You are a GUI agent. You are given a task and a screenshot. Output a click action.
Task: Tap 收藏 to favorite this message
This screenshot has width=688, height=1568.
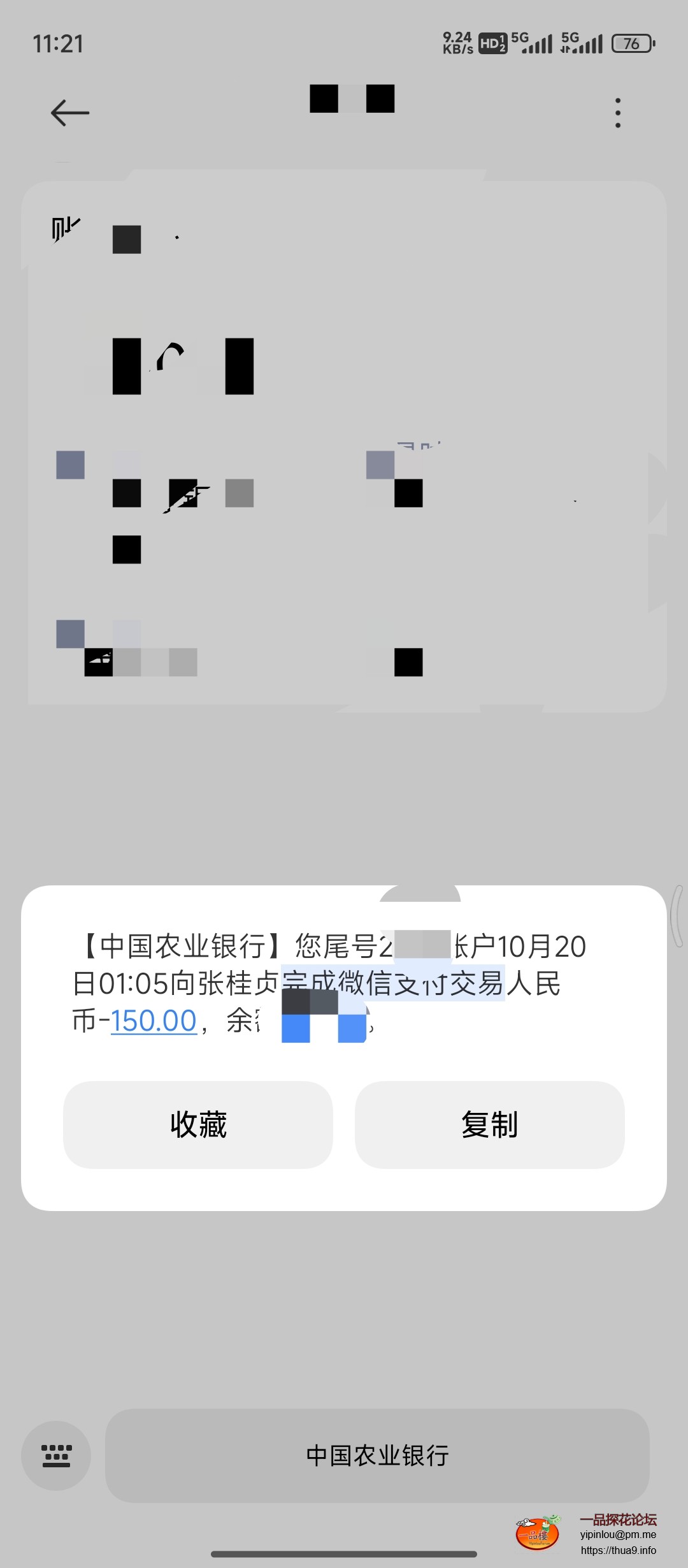198,1124
